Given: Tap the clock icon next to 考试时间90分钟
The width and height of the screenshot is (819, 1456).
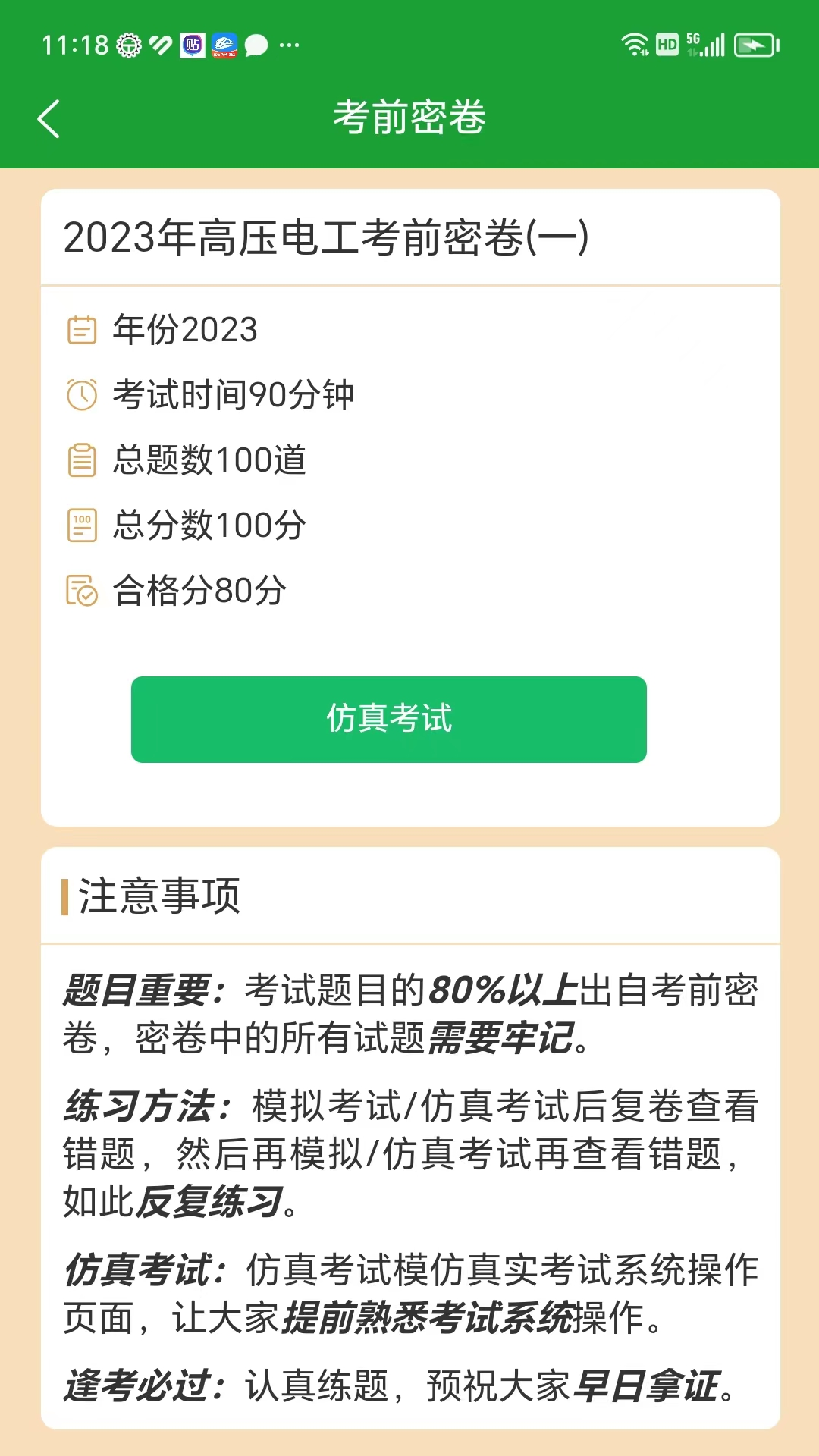Looking at the screenshot, I should 81,394.
